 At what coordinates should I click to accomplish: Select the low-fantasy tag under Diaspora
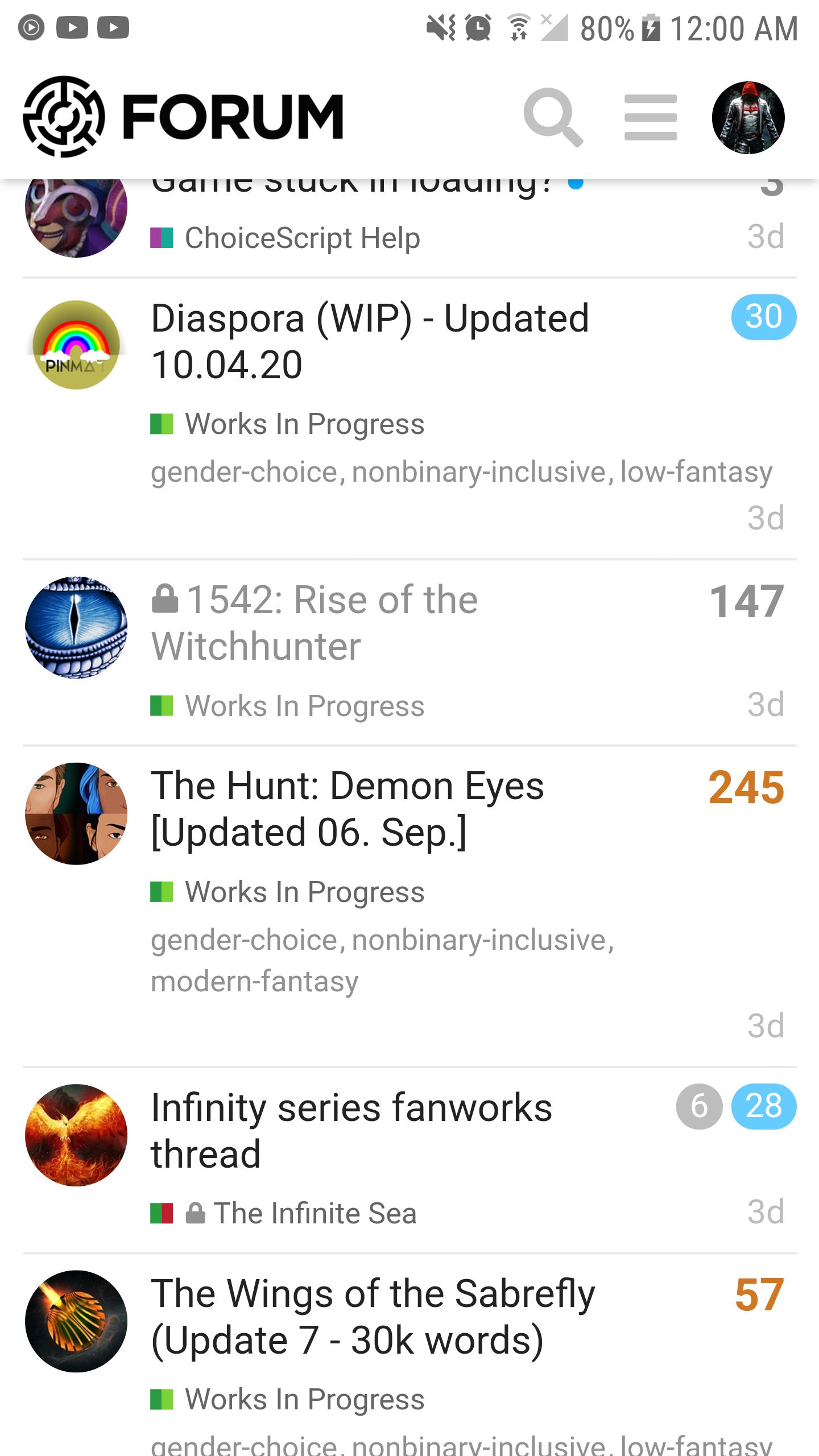pos(696,472)
